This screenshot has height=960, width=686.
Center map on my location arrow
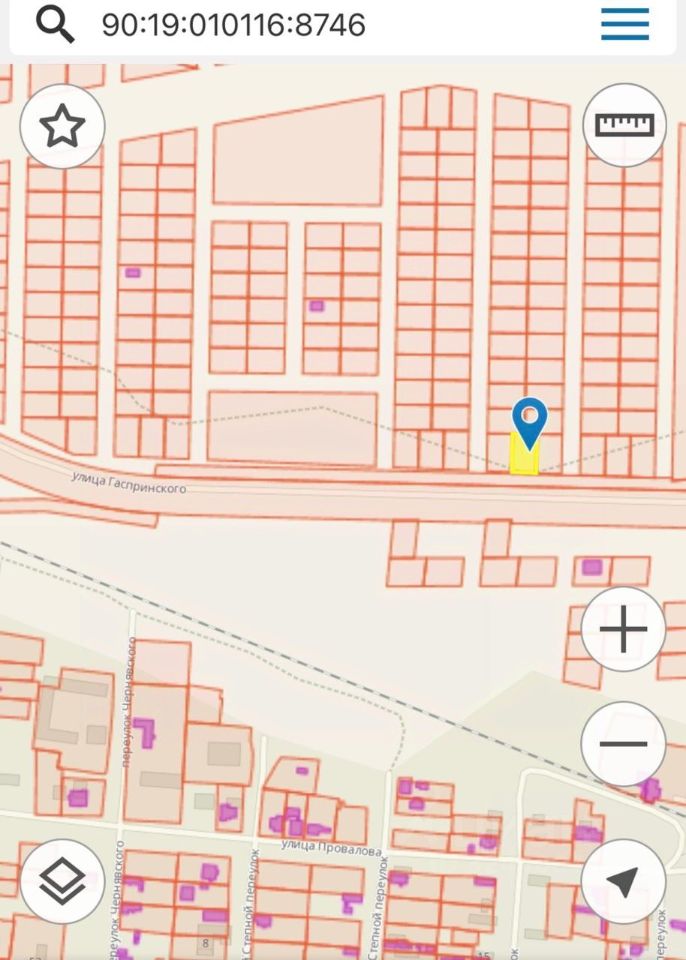[623, 881]
